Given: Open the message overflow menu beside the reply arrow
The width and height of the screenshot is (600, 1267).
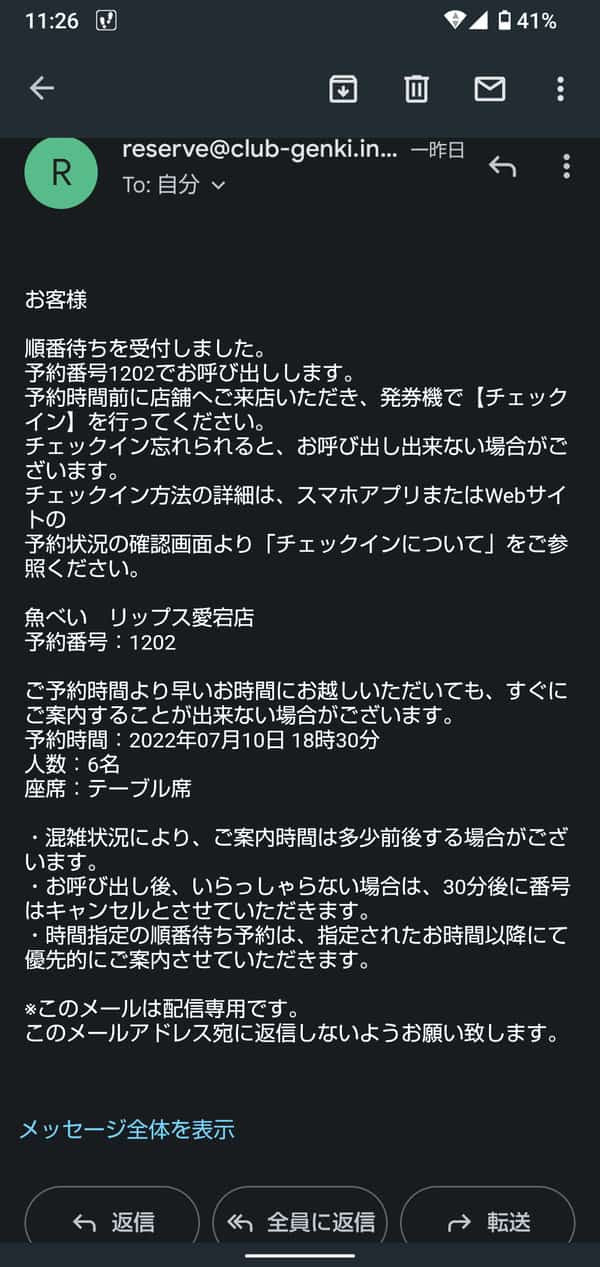Looking at the screenshot, I should (x=566, y=167).
